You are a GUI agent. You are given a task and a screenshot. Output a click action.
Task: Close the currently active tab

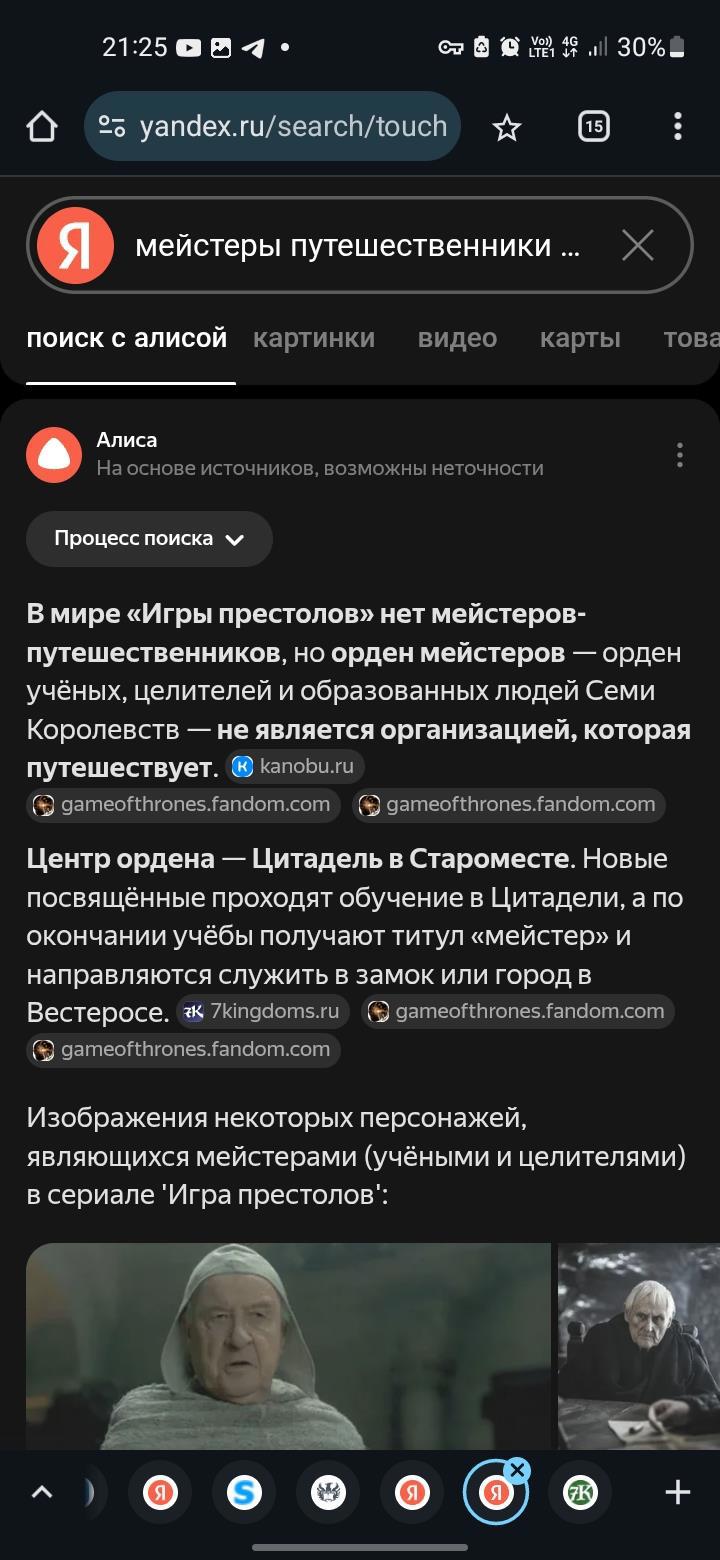(517, 1470)
